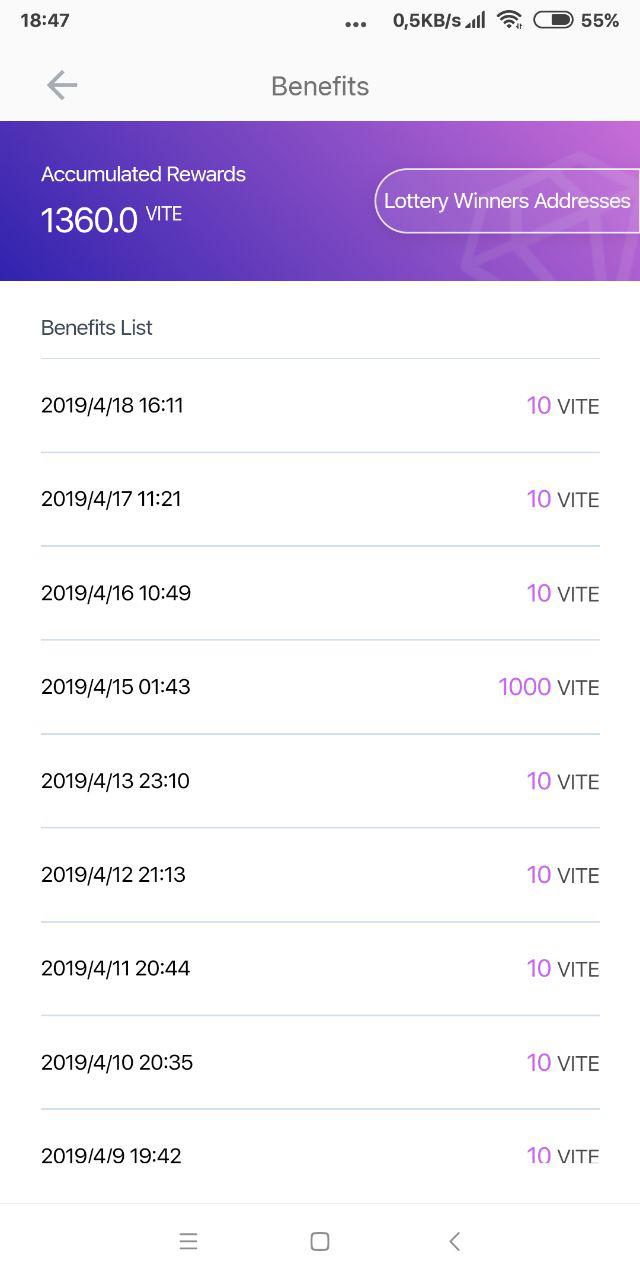Open Lottery Winners Addresses
This screenshot has width=640, height=1280.
[507, 201]
